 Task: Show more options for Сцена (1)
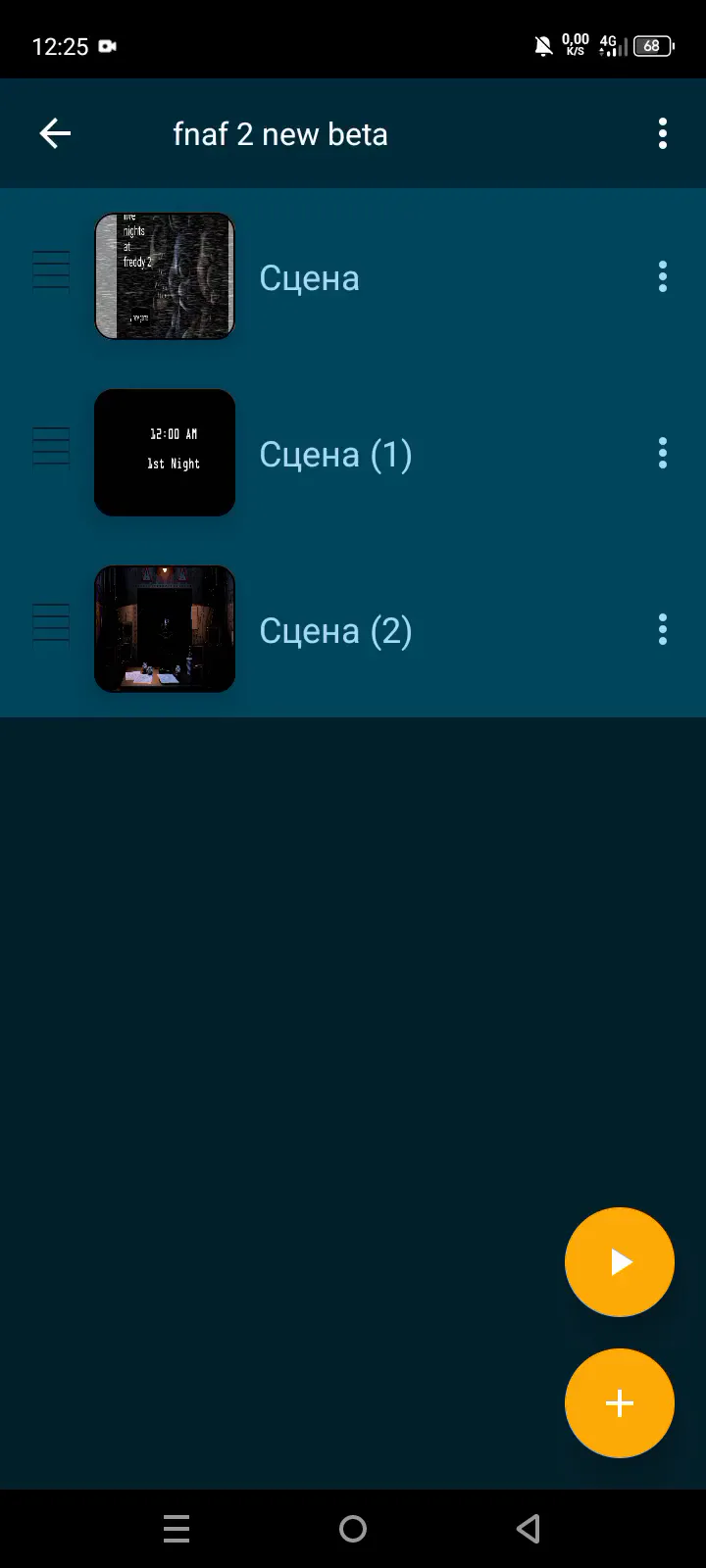[x=663, y=453]
